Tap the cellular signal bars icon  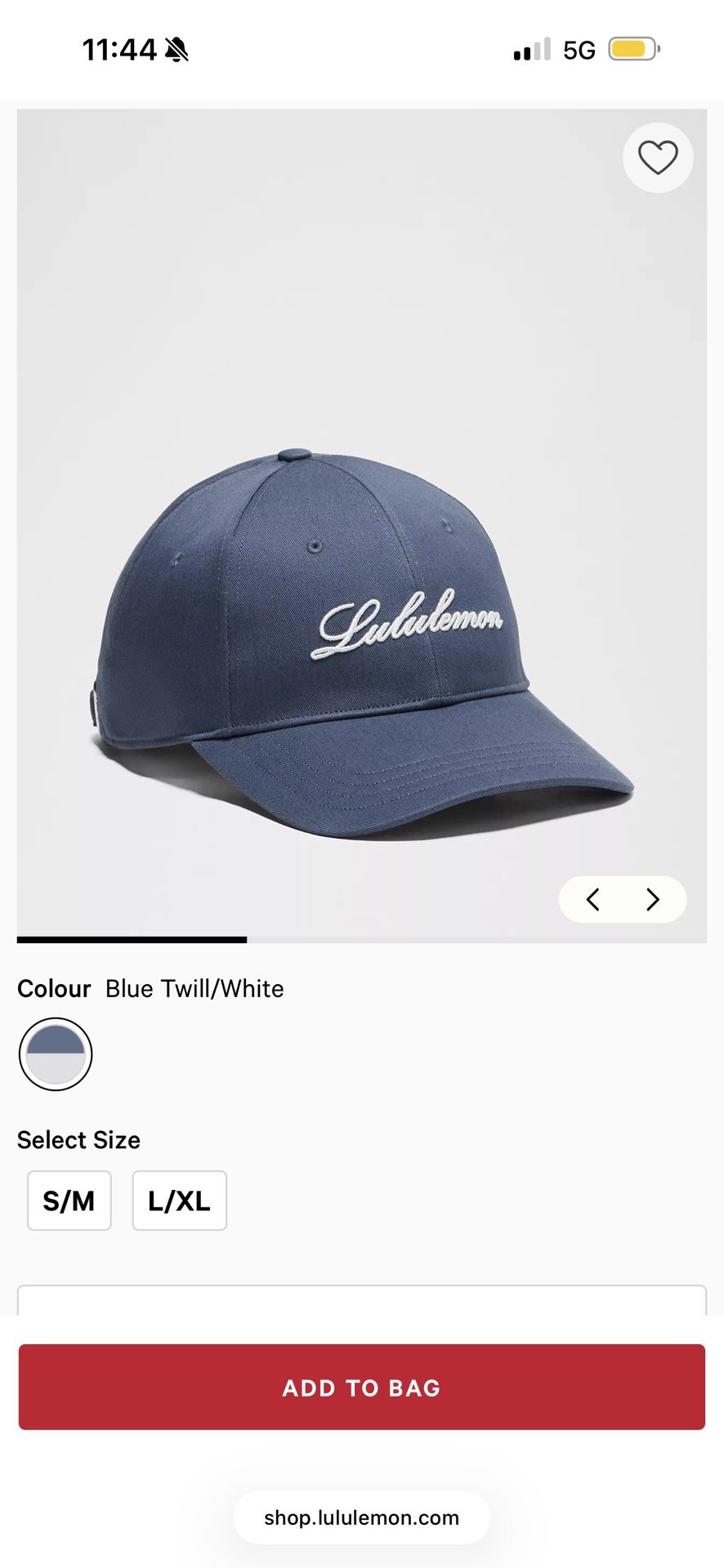[532, 49]
